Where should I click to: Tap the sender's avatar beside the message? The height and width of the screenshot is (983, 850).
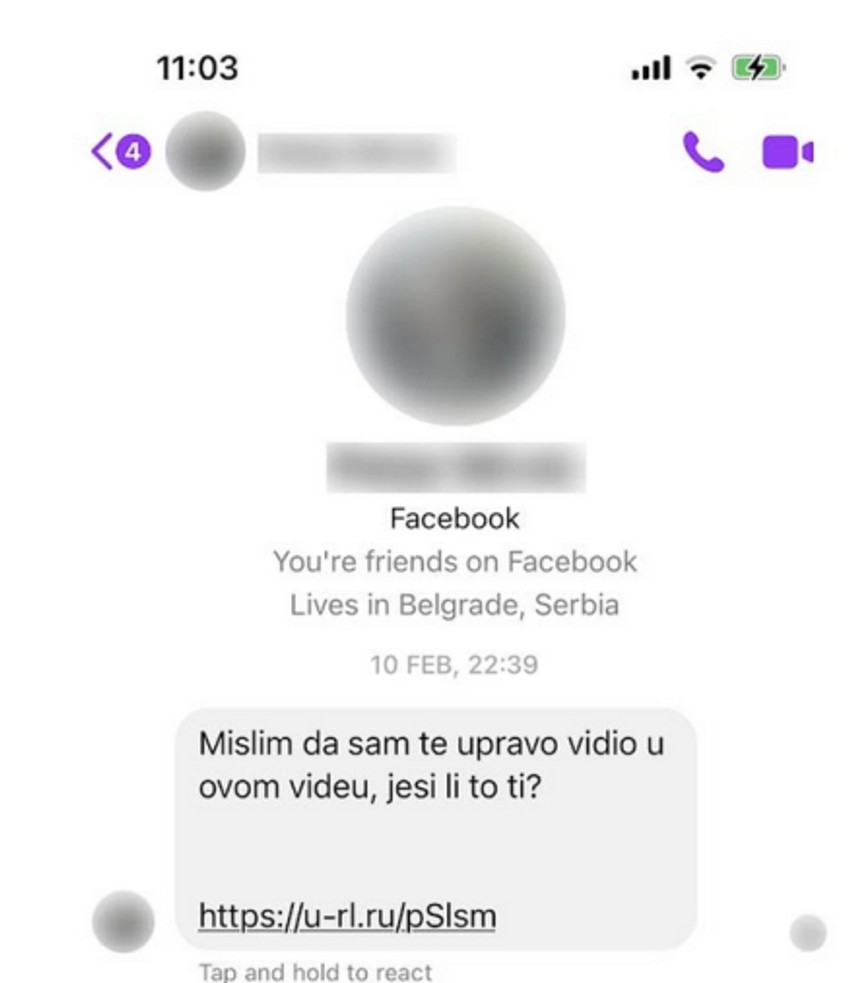[123, 922]
